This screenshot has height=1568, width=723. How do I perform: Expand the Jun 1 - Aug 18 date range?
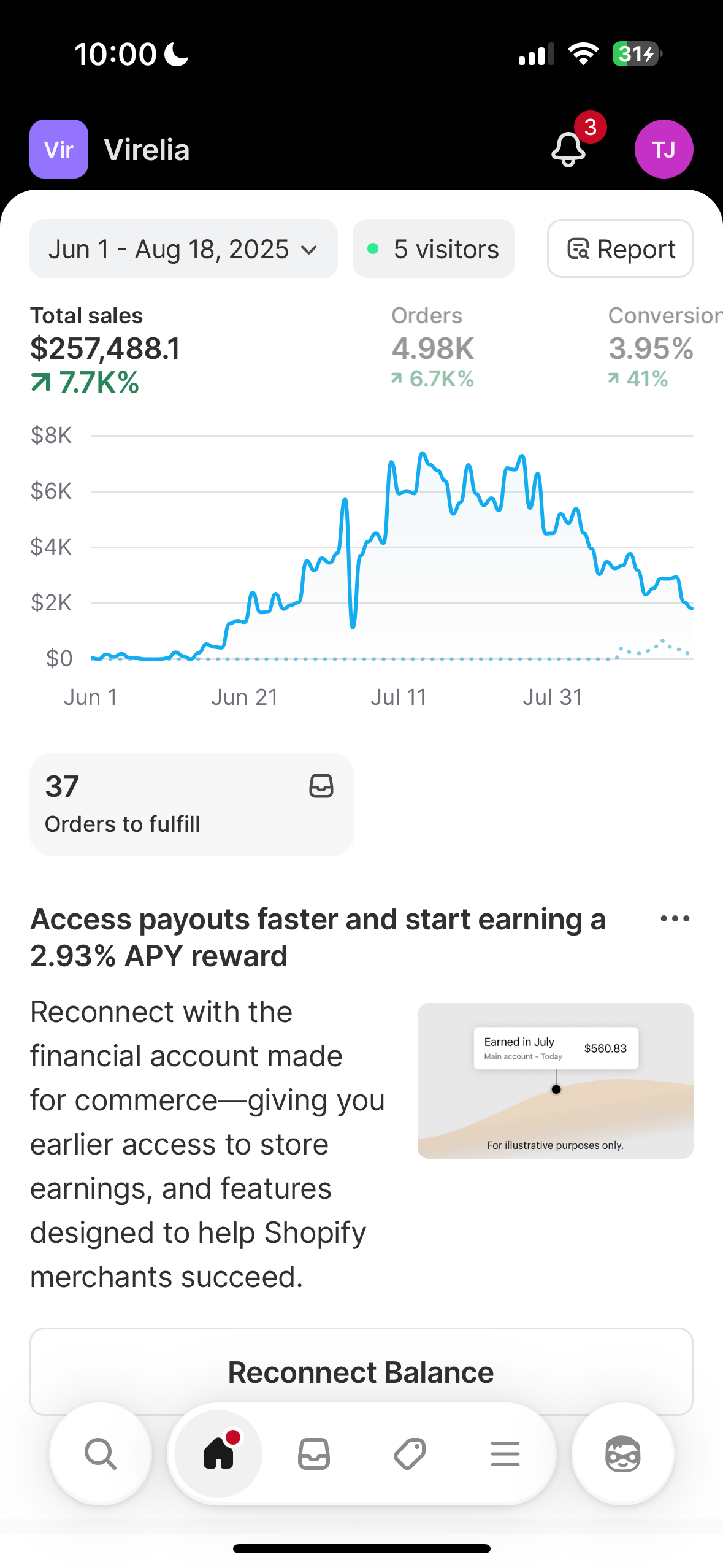(x=183, y=248)
